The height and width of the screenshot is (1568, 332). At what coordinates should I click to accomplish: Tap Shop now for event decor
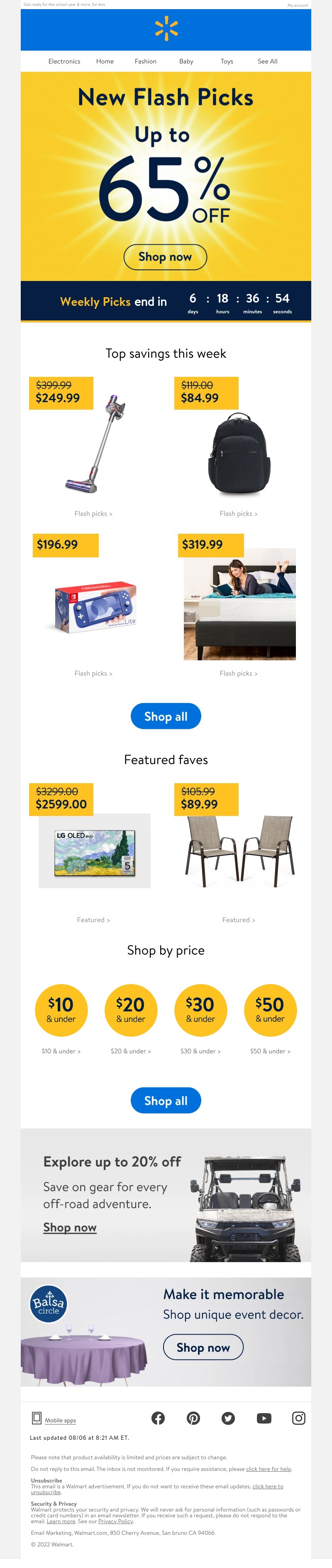tap(203, 1348)
